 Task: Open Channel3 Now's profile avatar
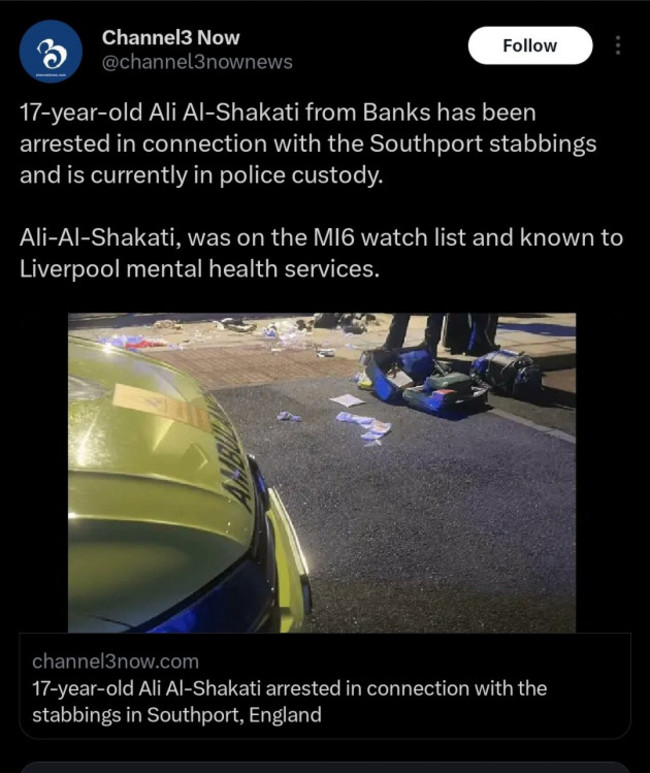51,51
